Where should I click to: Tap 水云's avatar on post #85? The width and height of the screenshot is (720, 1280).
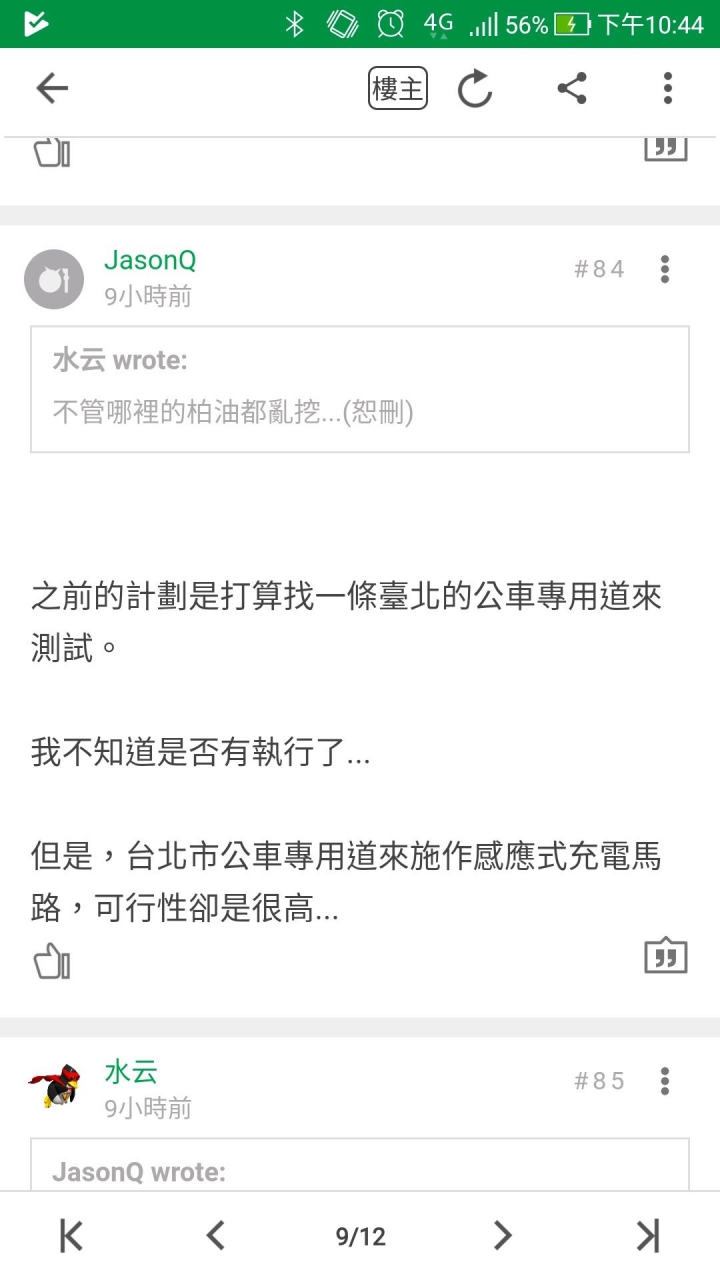(x=54, y=1088)
